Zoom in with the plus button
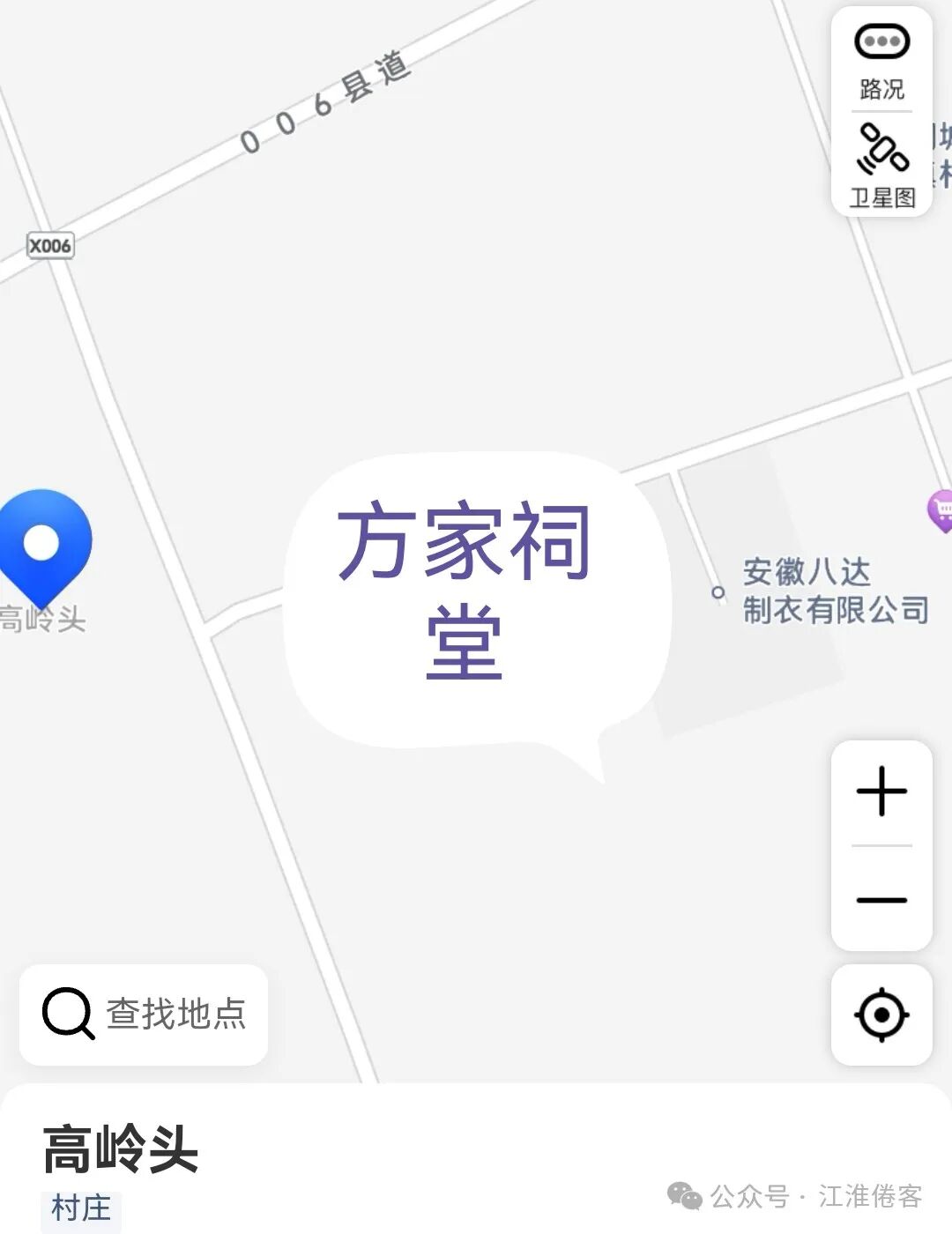Image resolution: width=952 pixels, height=1234 pixels. click(x=881, y=792)
